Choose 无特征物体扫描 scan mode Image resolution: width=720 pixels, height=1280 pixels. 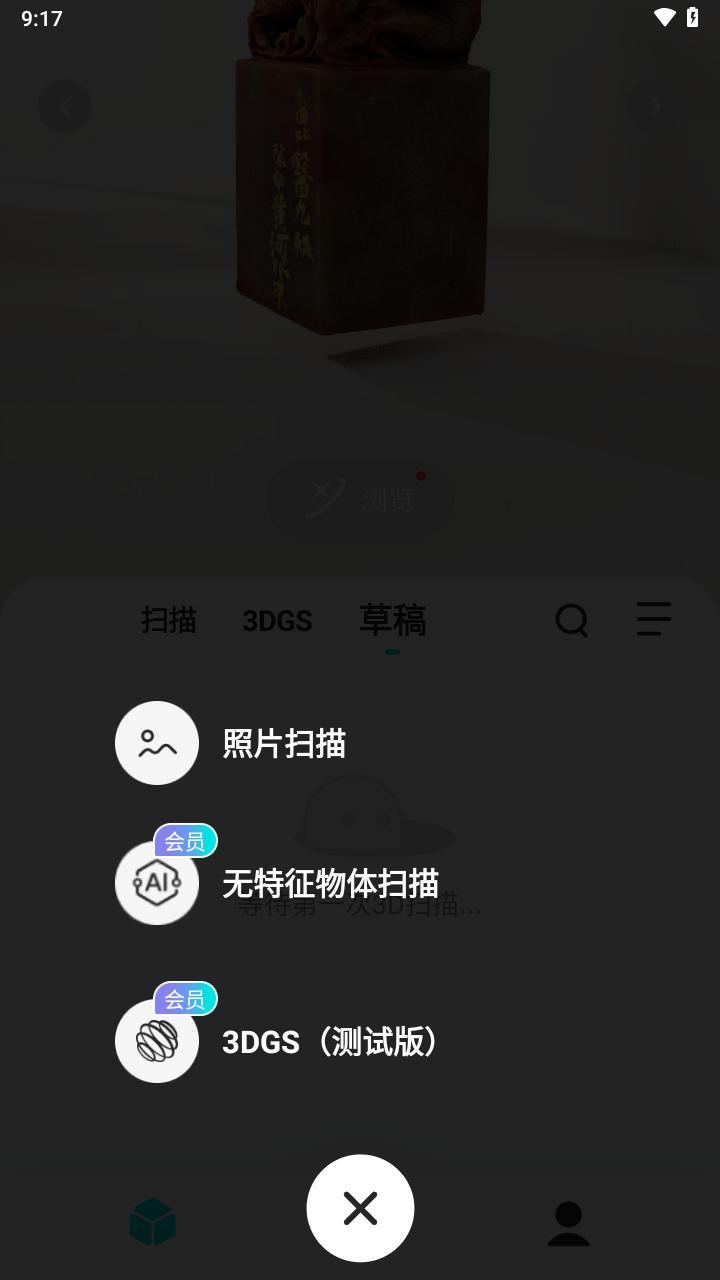(x=157, y=883)
